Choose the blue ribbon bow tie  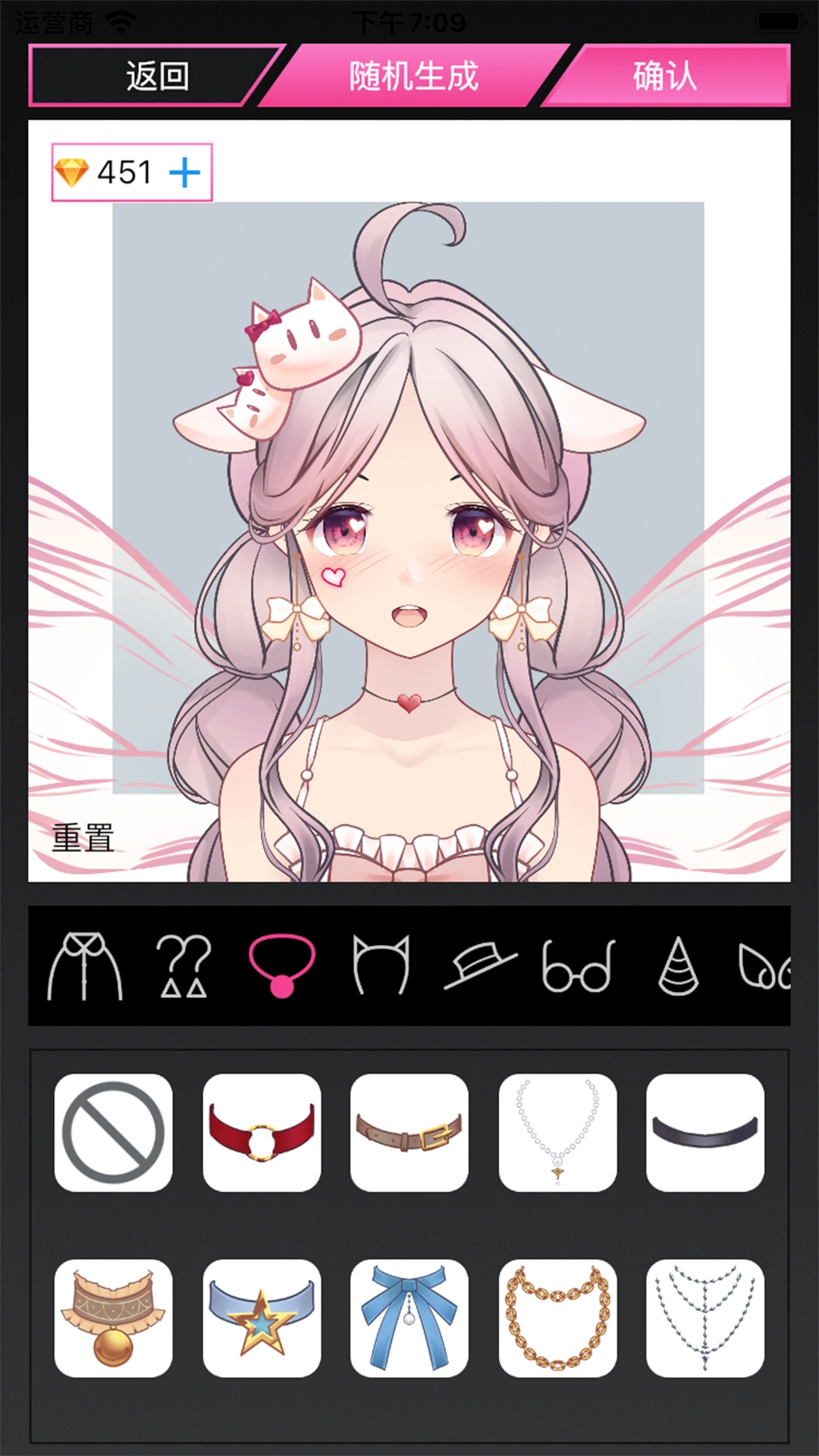tap(409, 1318)
